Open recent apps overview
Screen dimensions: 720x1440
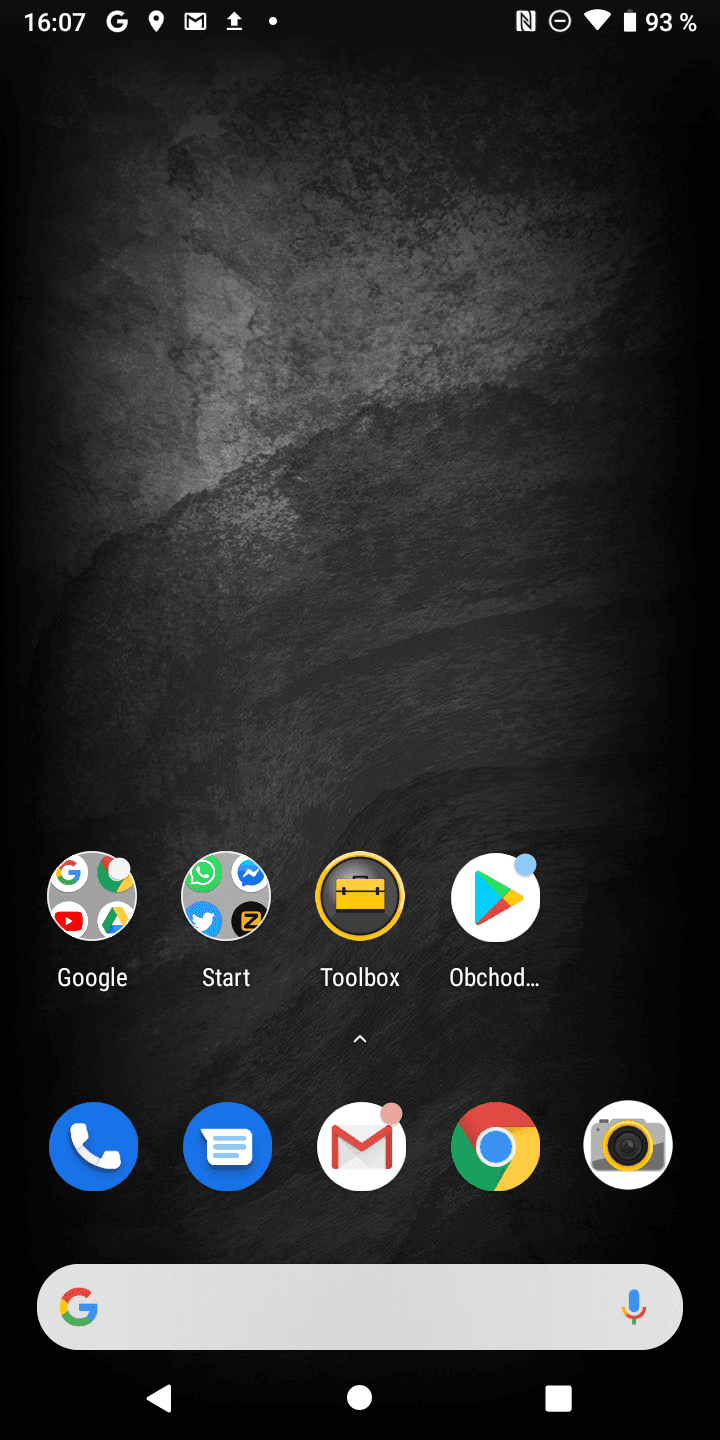(558, 1398)
